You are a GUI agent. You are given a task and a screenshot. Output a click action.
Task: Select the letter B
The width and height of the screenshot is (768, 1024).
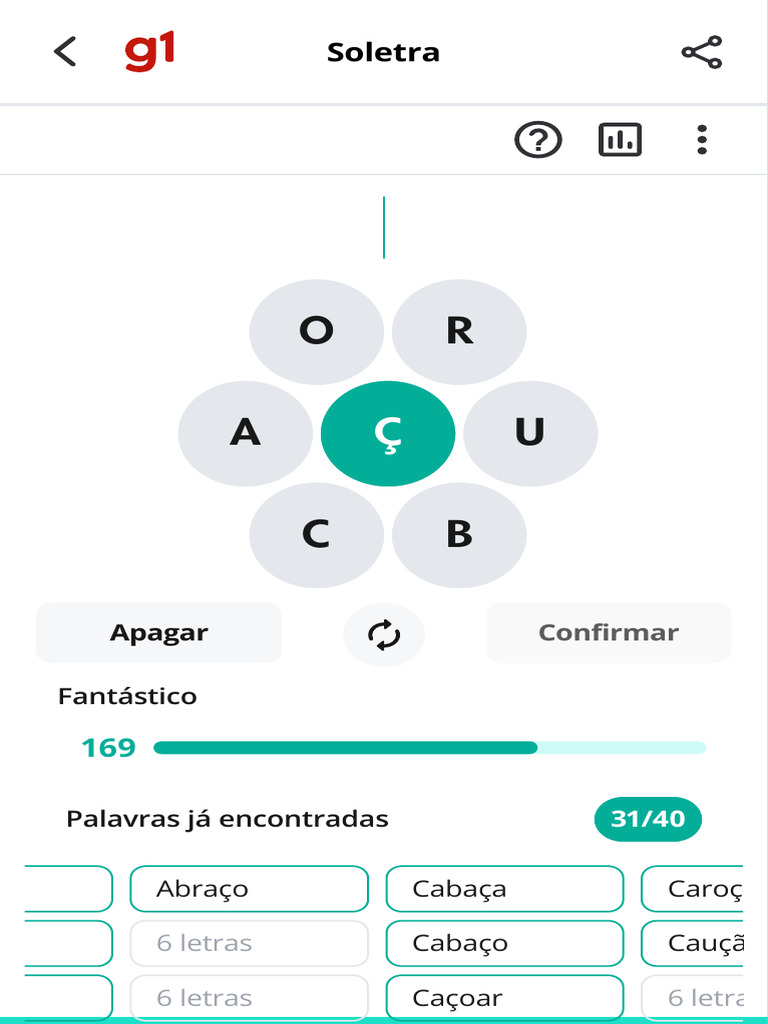point(459,536)
